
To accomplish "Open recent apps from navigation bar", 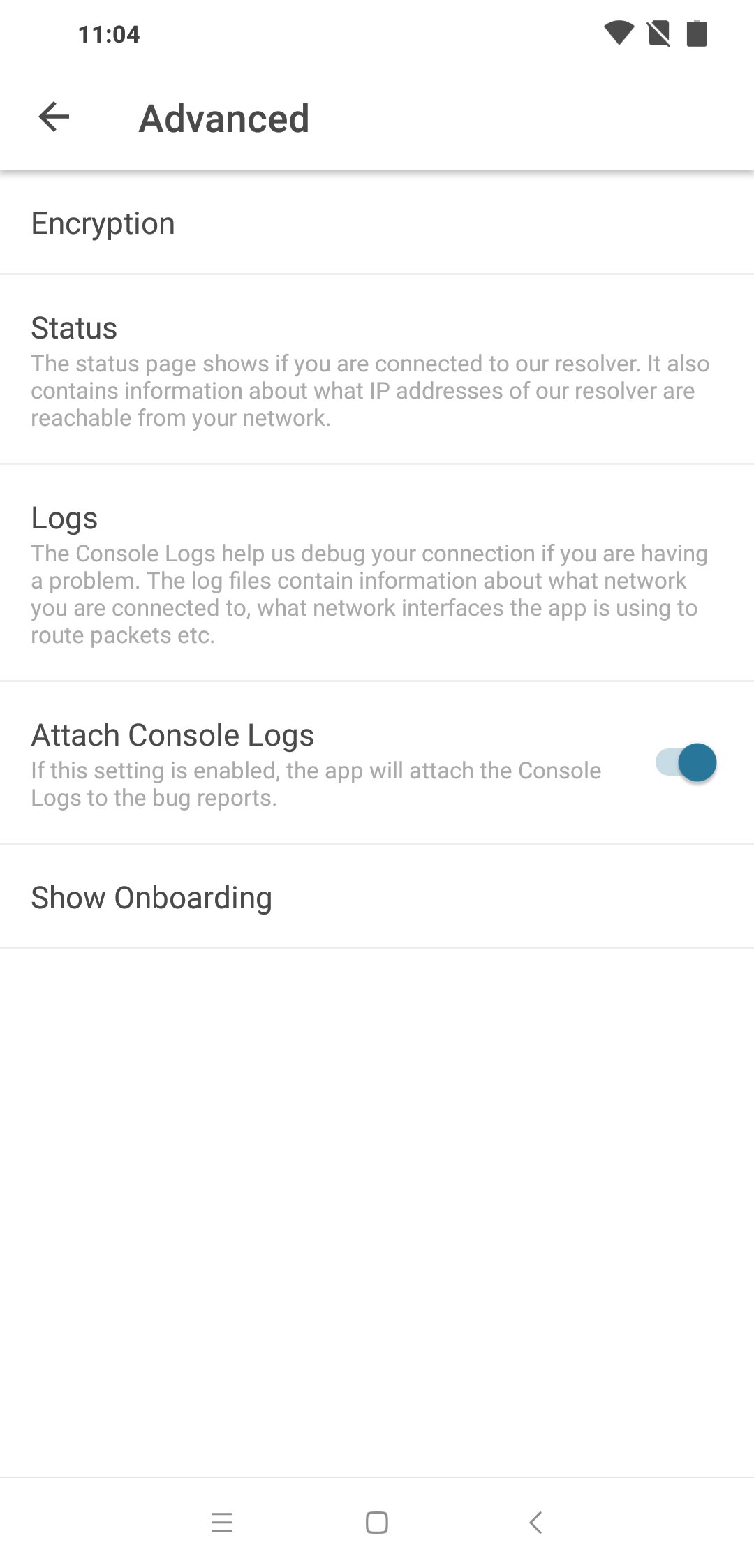I will tap(222, 1522).
